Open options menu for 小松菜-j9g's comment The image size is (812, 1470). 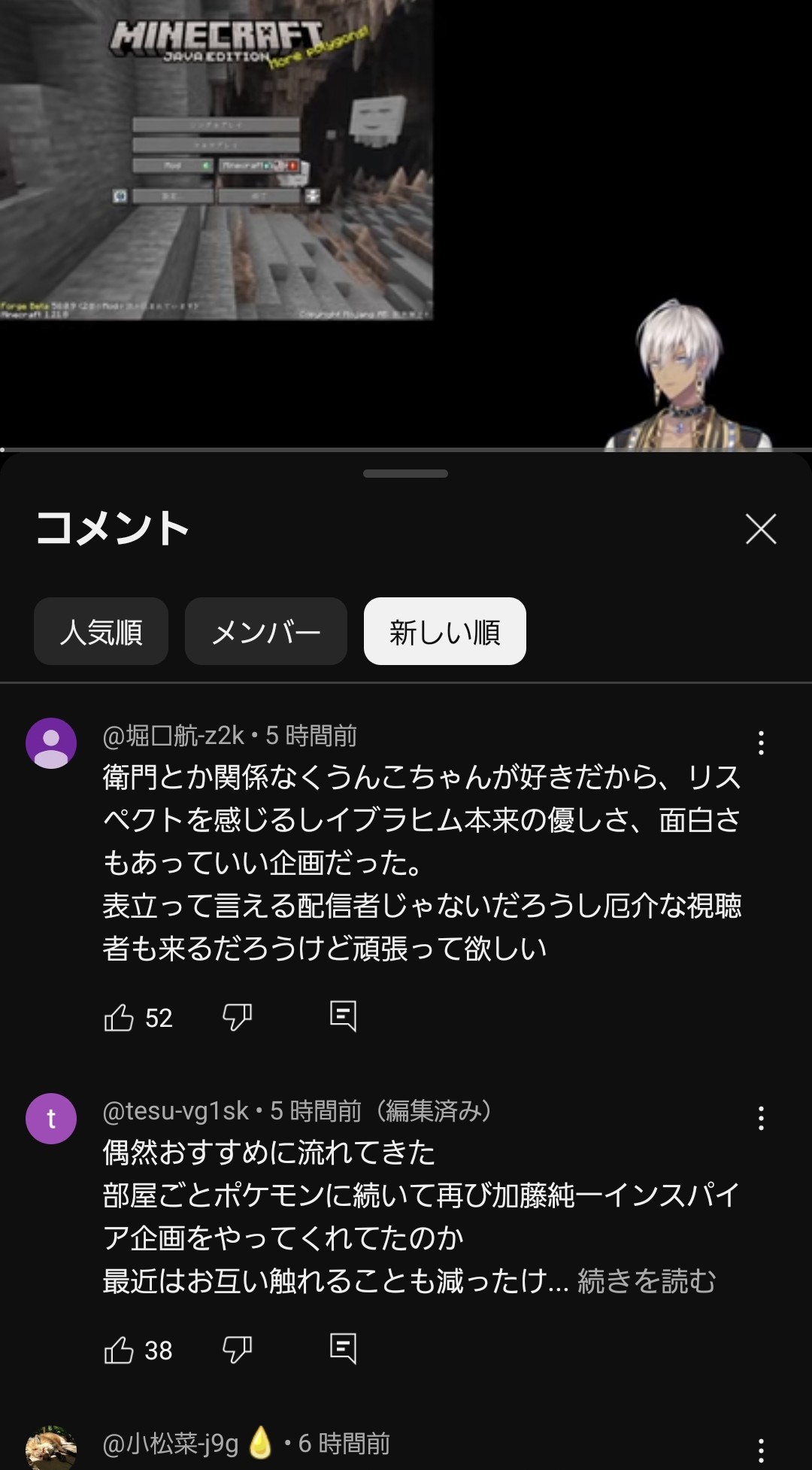coord(761,1449)
